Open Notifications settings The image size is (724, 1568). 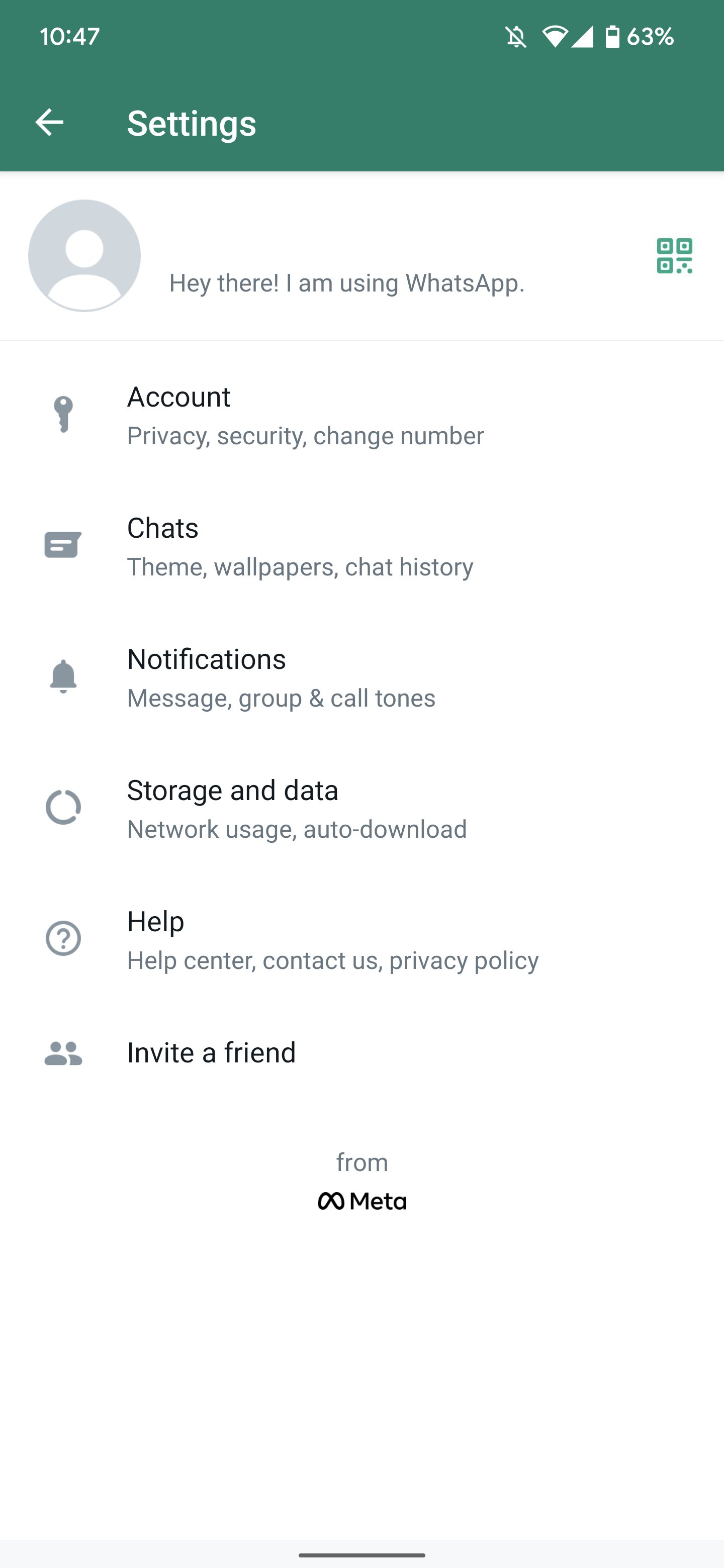361,677
